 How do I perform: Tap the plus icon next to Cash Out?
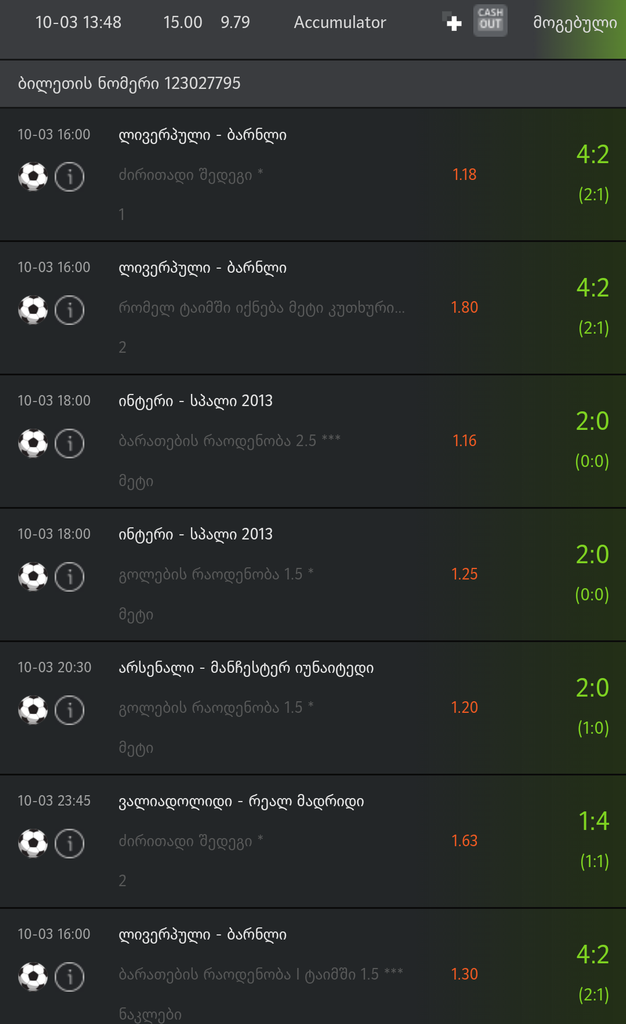tap(453, 23)
